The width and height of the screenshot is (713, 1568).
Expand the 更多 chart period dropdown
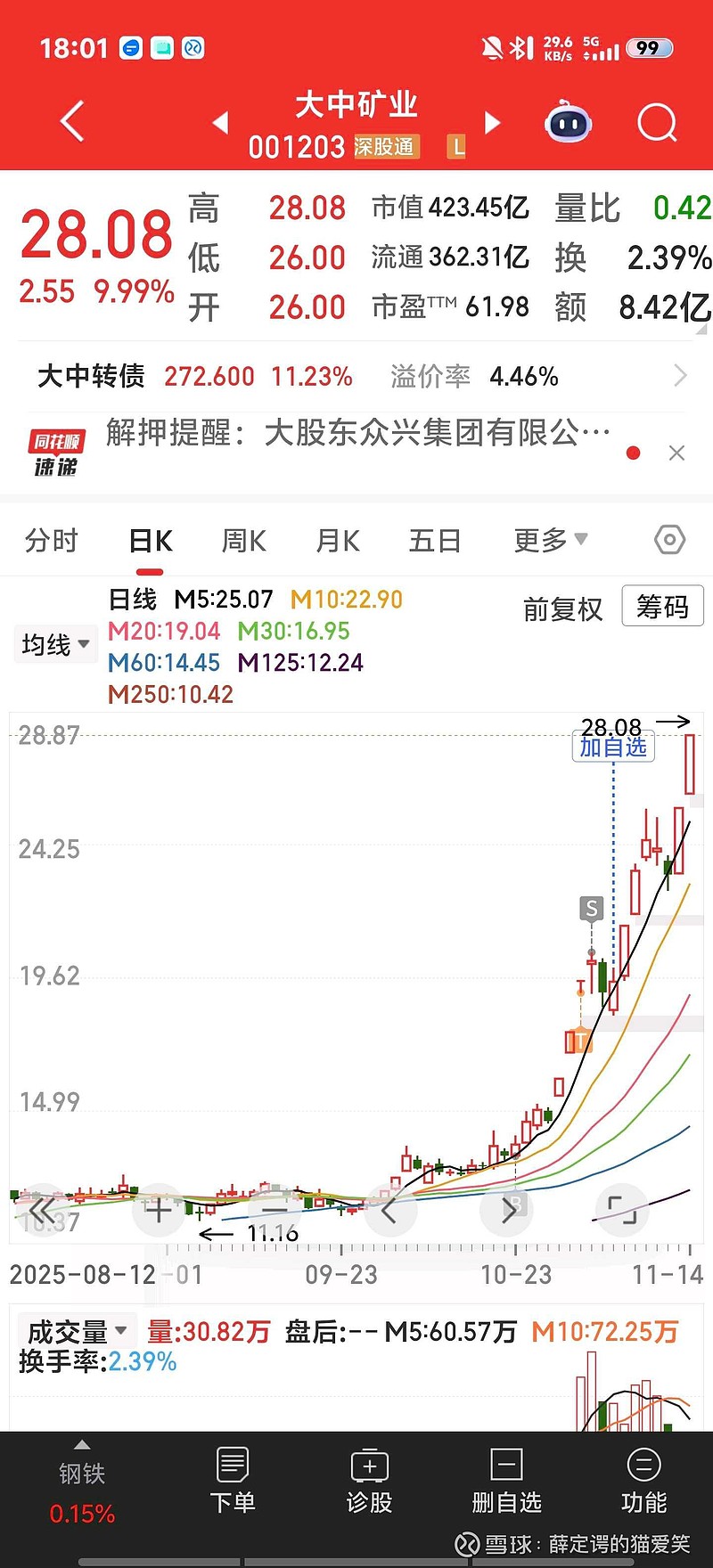[x=549, y=540]
